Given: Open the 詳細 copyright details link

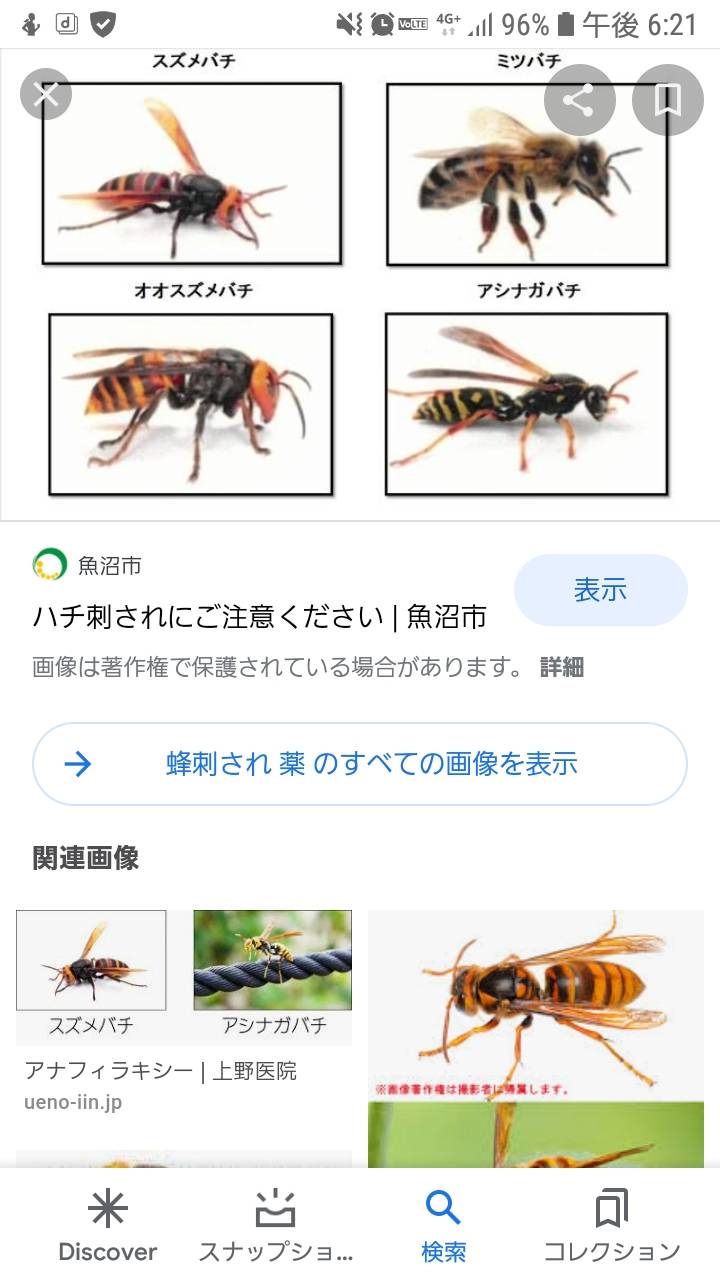Looking at the screenshot, I should click(561, 667).
